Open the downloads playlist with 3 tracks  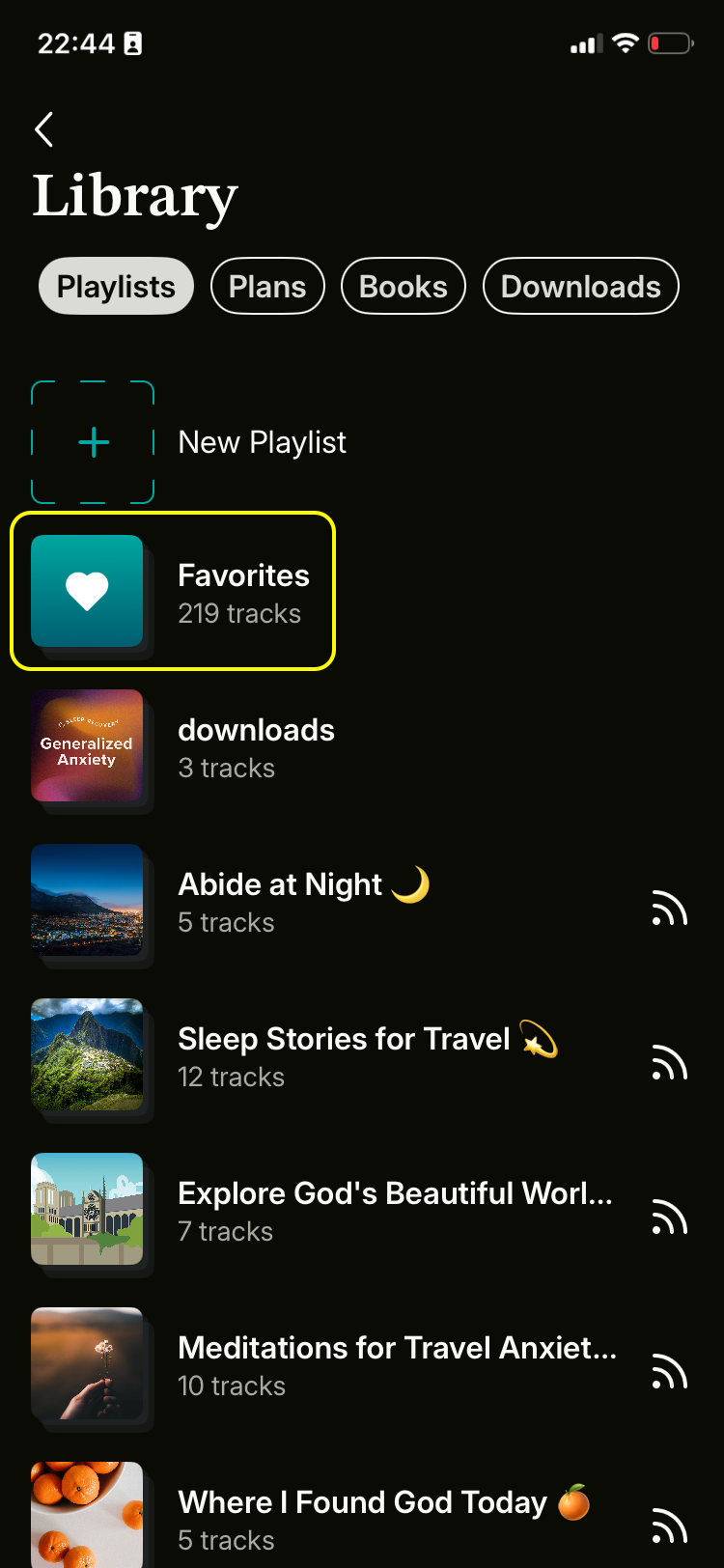coord(256,747)
